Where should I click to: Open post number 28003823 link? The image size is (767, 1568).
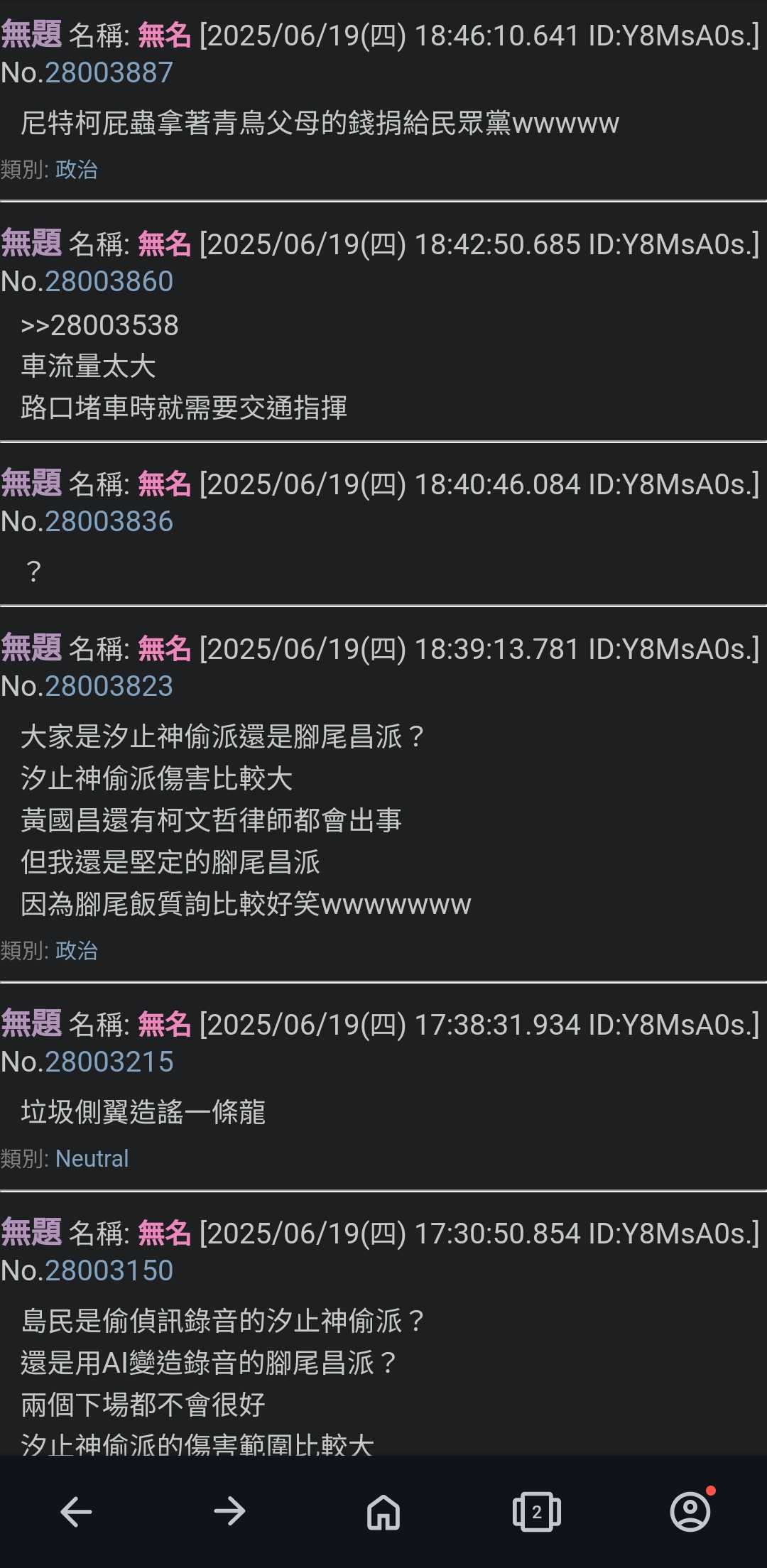tap(109, 686)
